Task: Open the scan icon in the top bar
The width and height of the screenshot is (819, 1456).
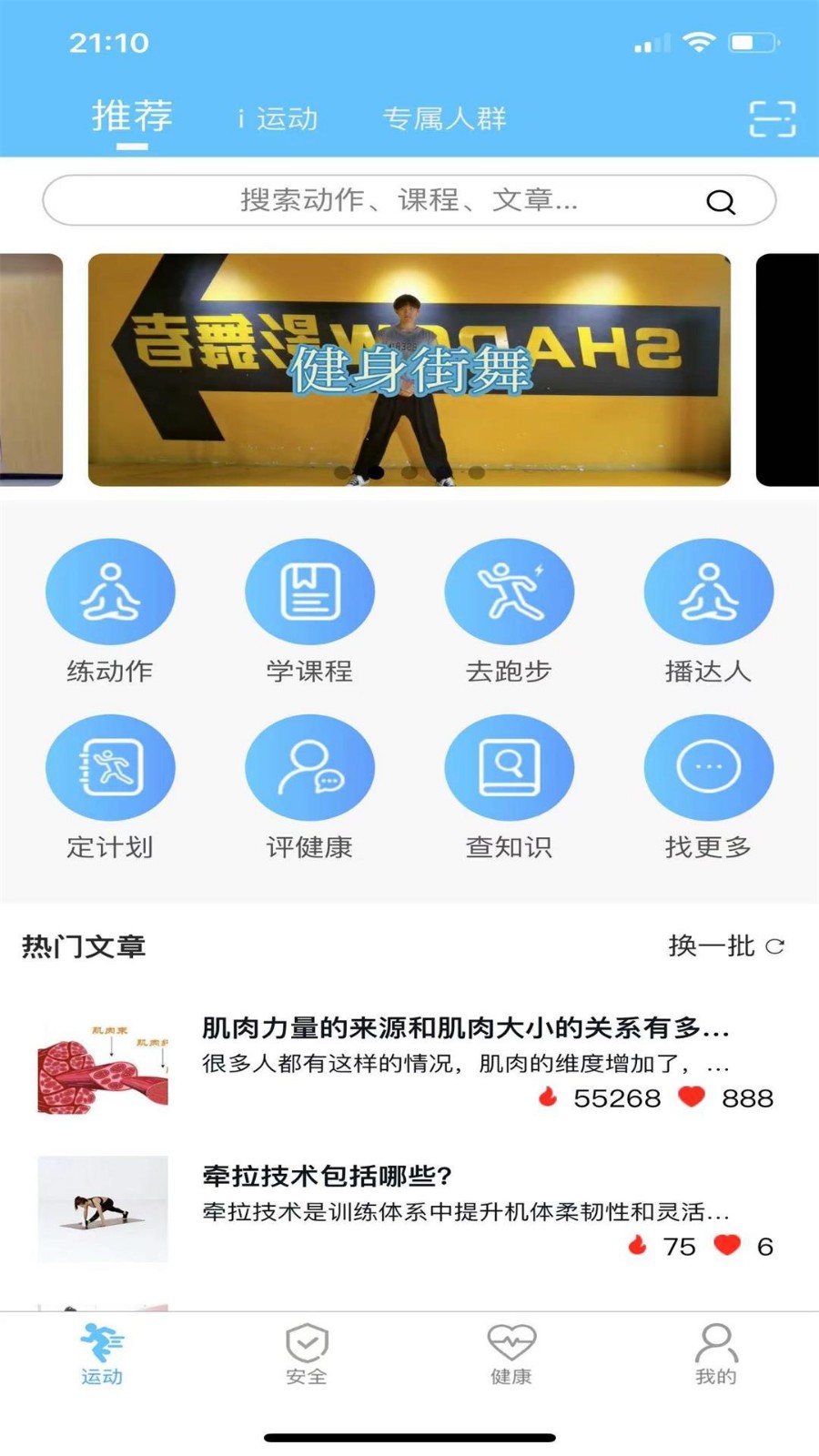Action: [772, 118]
